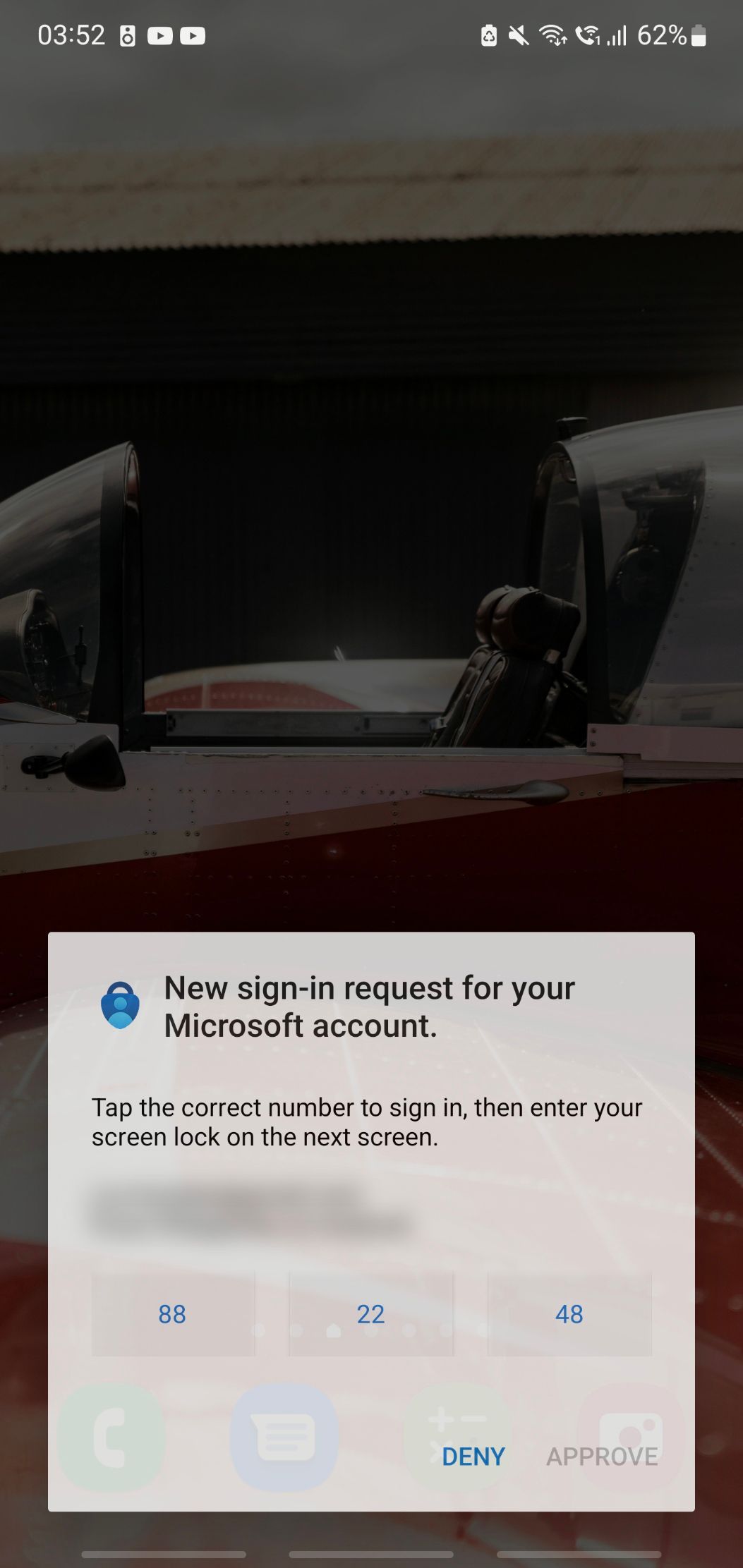Choose the number 22 option
The height and width of the screenshot is (1568, 743).
pyautogui.click(x=371, y=1314)
